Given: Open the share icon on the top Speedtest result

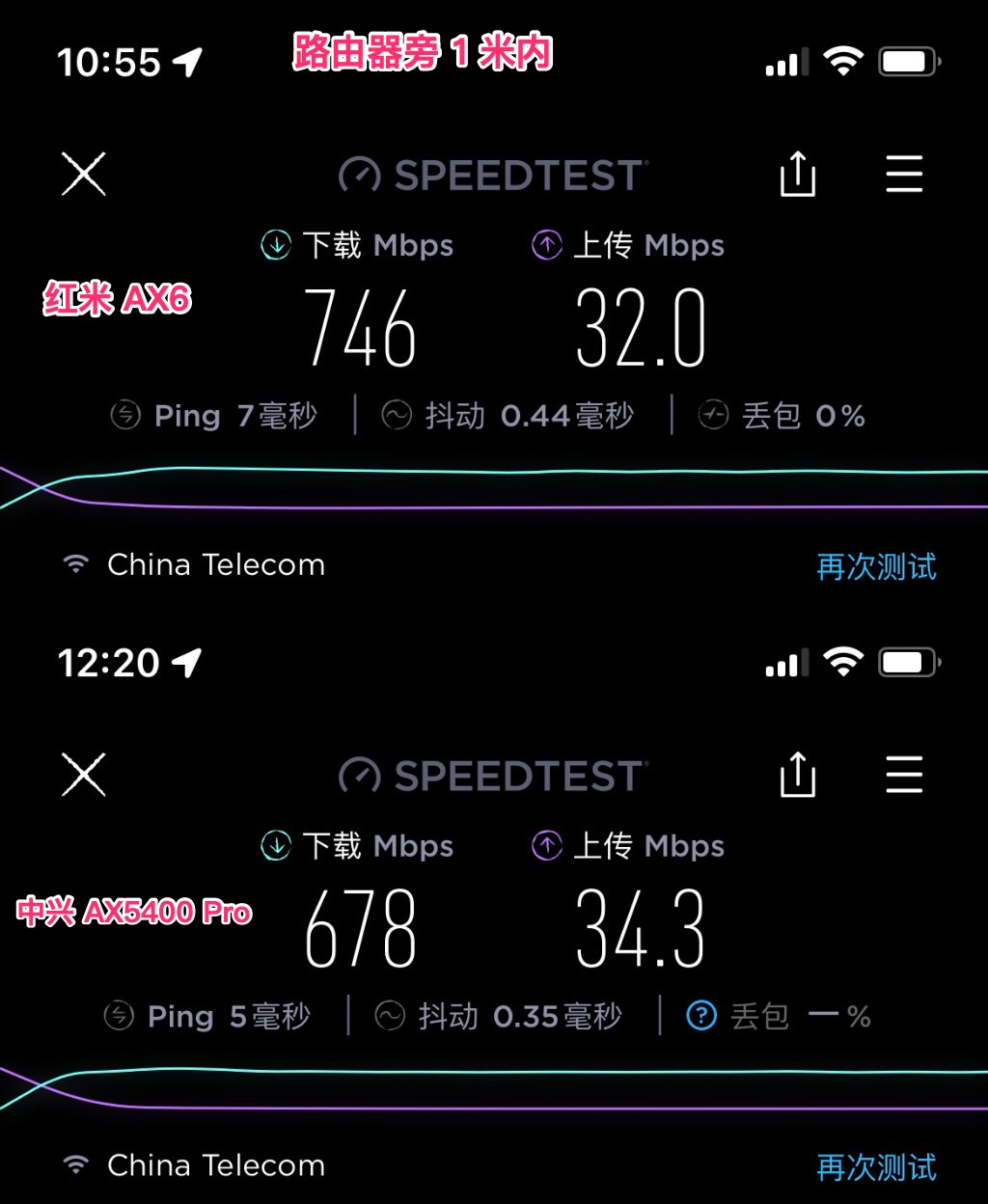Looking at the screenshot, I should (797, 174).
